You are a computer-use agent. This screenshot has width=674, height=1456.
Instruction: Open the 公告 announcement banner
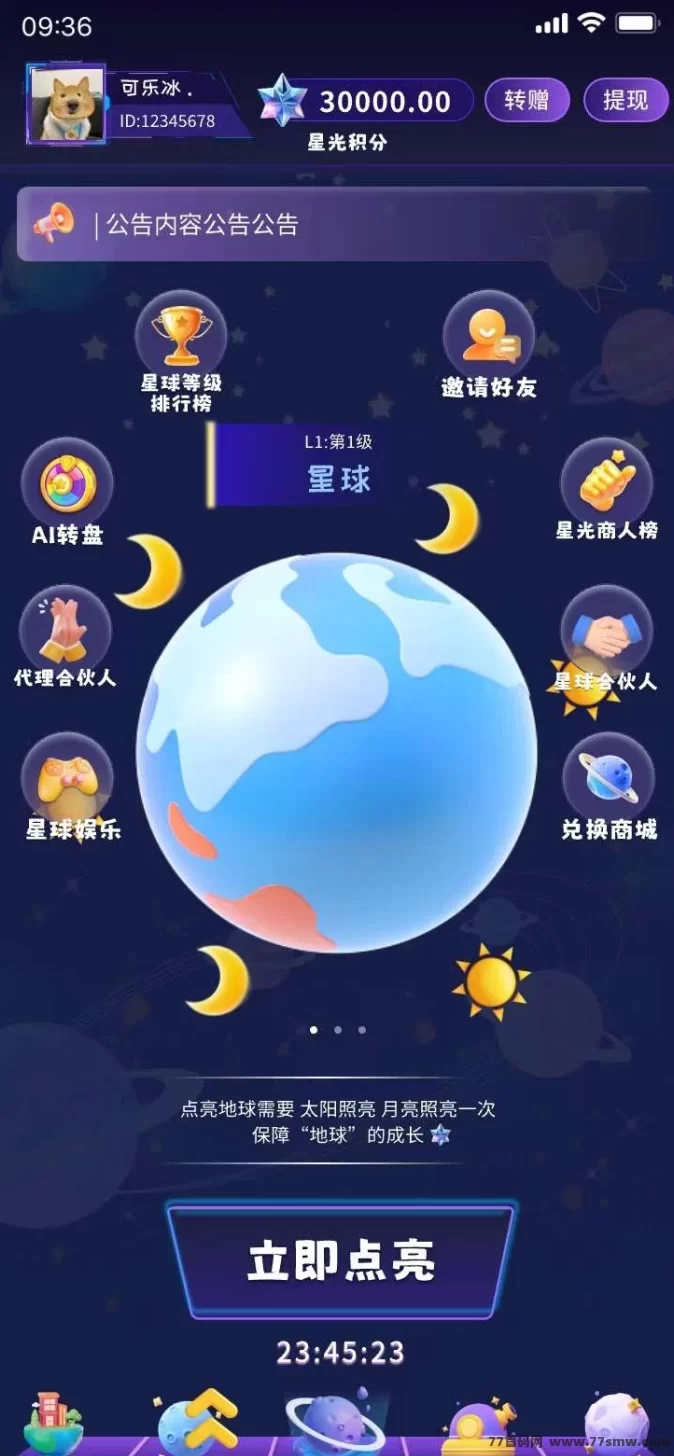point(335,224)
